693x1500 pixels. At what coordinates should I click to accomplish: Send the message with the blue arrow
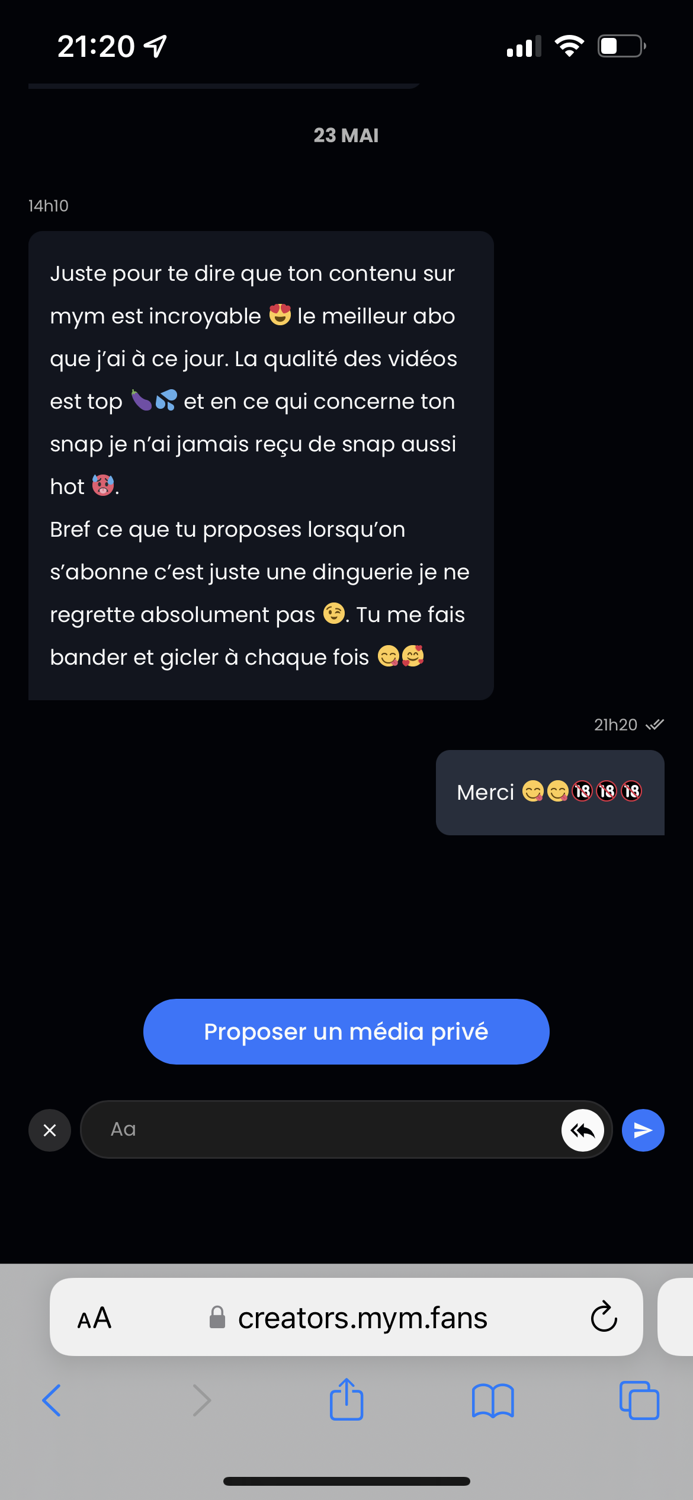(x=643, y=1130)
